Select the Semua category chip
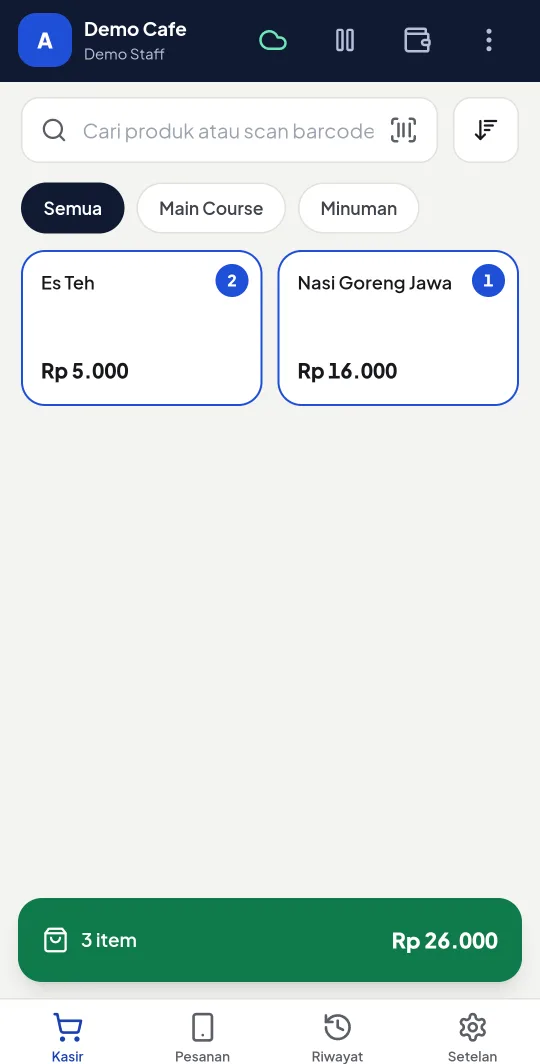This screenshot has width=540, height=1064. (x=73, y=208)
